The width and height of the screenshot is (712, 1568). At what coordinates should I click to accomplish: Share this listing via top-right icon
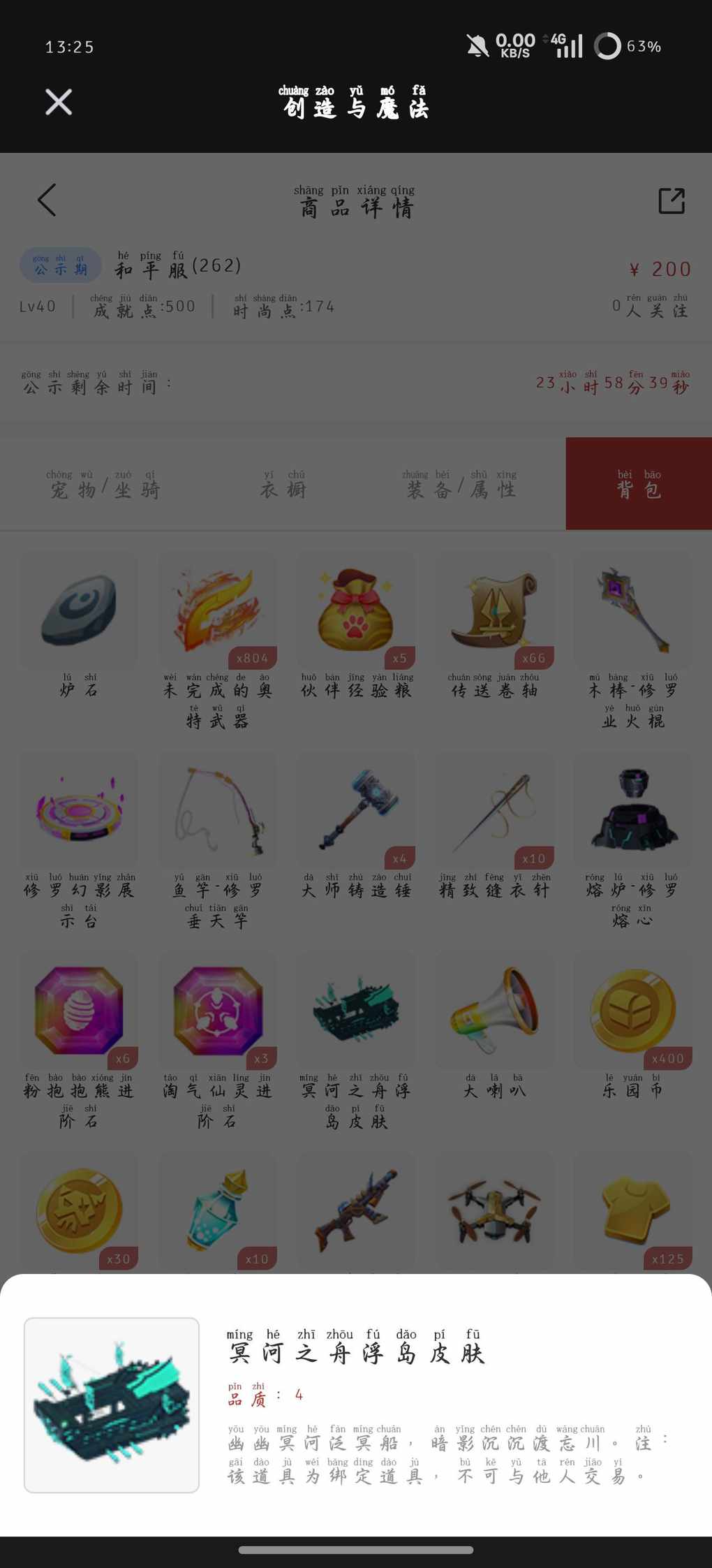point(671,200)
